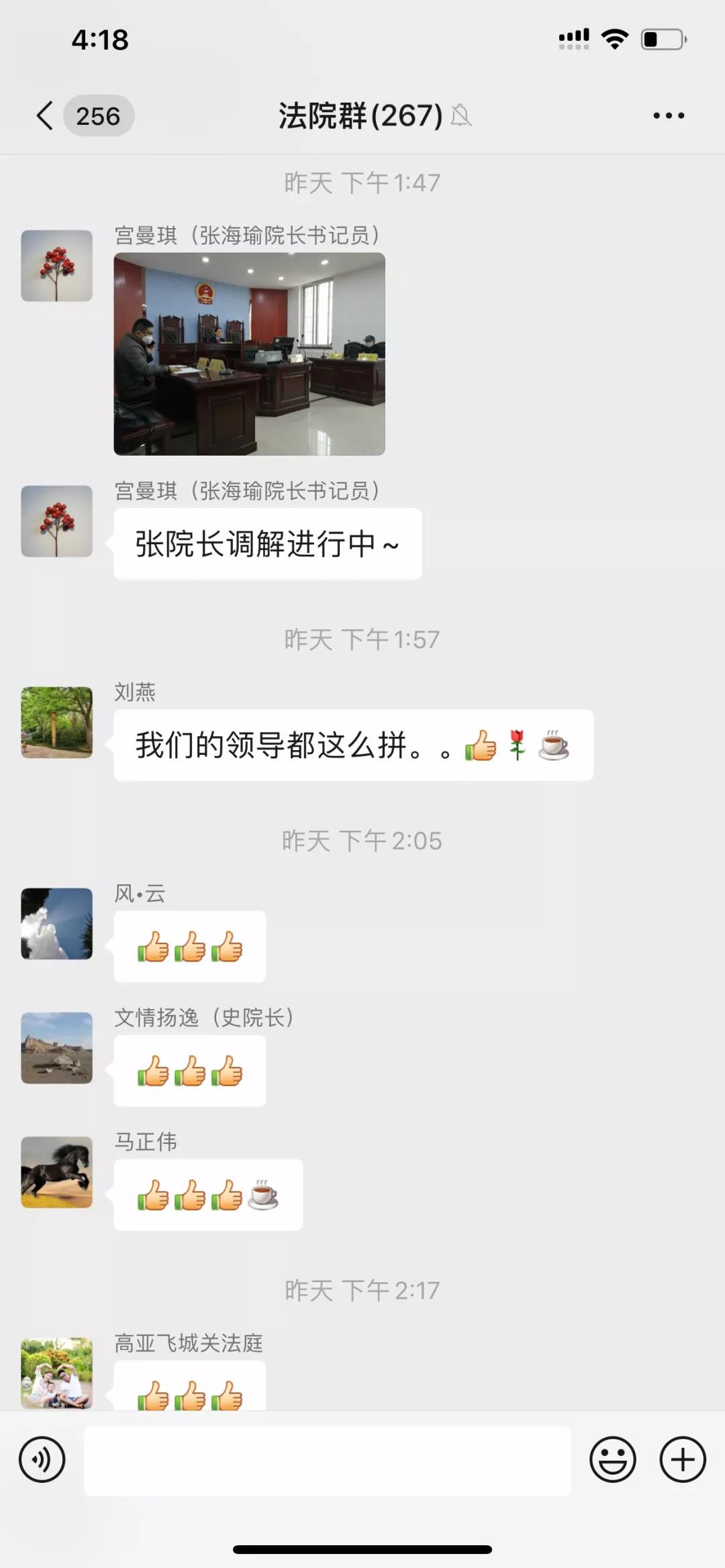Image resolution: width=725 pixels, height=1568 pixels.
Task: View 文情扬逸 (史院长) avatar profile
Action: [x=56, y=1047]
